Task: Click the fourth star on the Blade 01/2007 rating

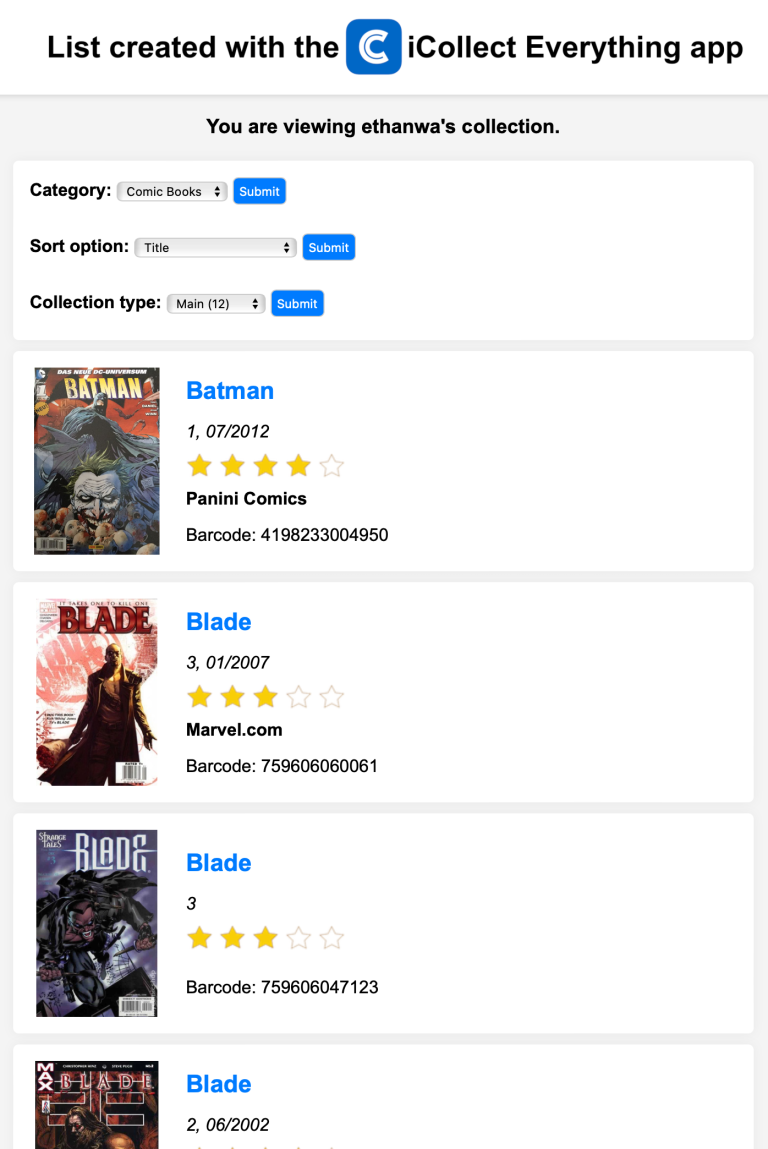Action: (297, 696)
